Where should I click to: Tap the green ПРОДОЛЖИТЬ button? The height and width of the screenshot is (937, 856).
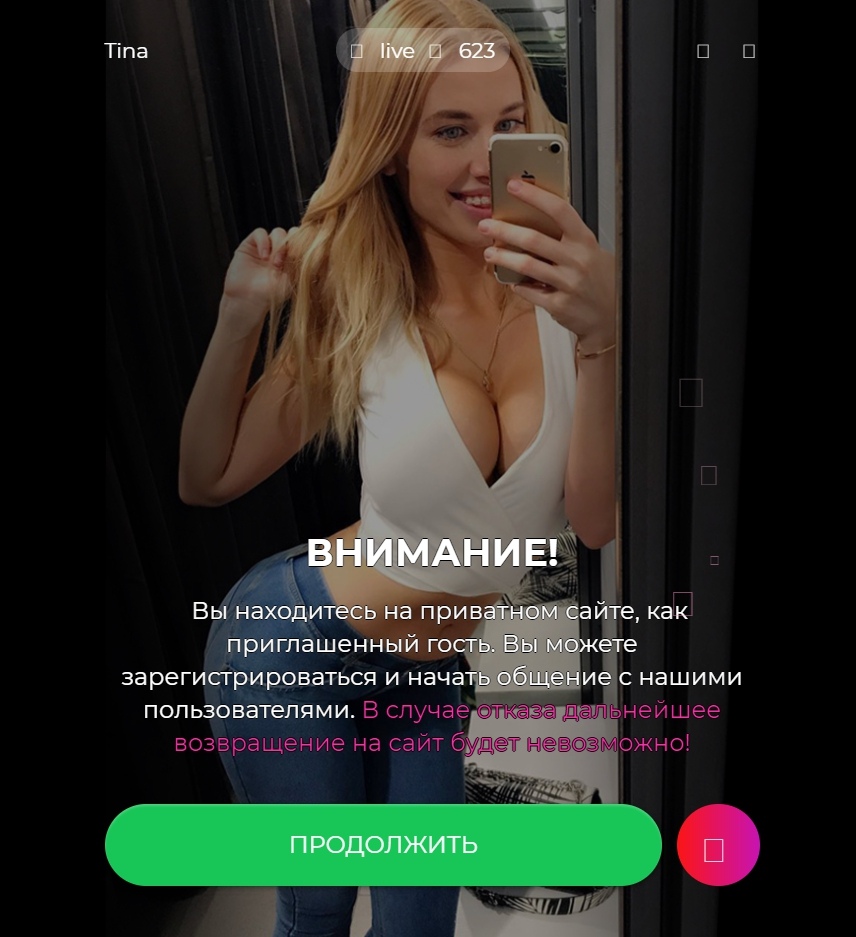(x=383, y=845)
